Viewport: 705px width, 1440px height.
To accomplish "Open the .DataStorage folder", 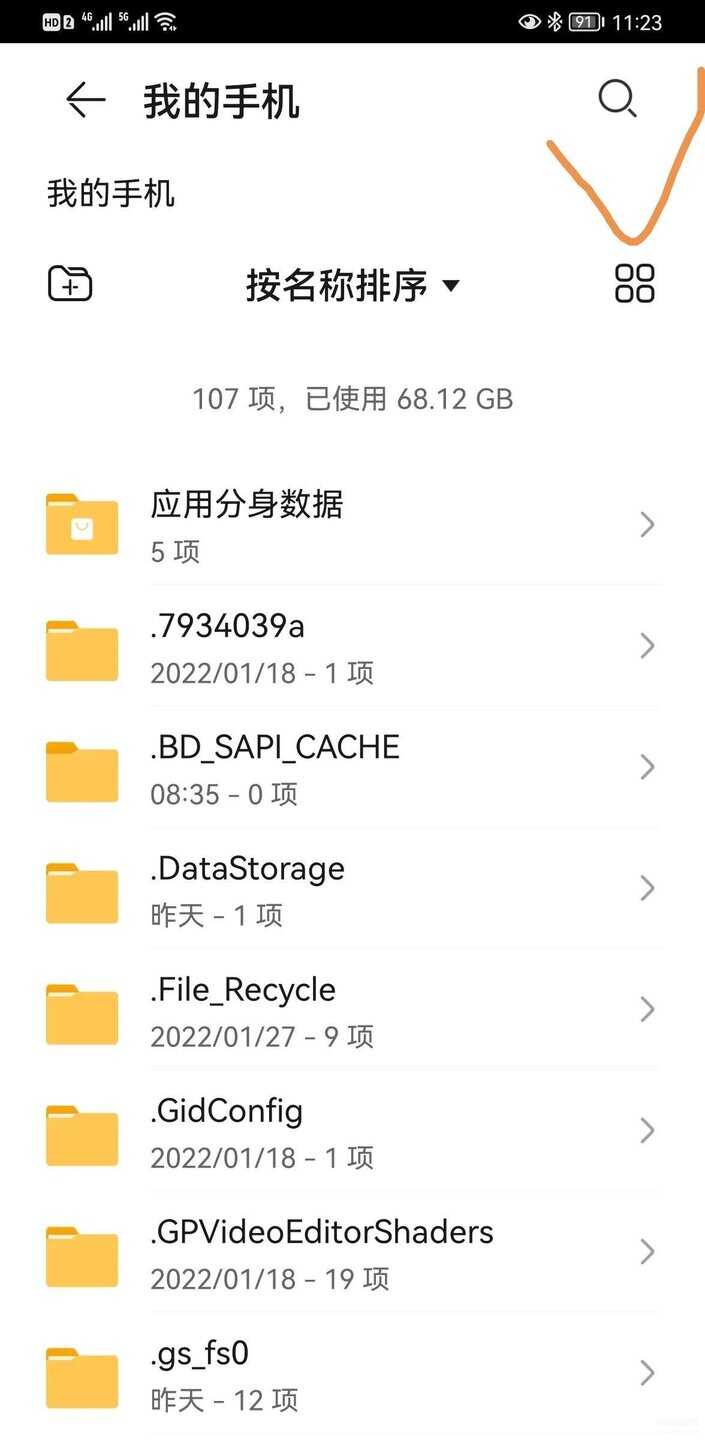I will coord(350,888).
